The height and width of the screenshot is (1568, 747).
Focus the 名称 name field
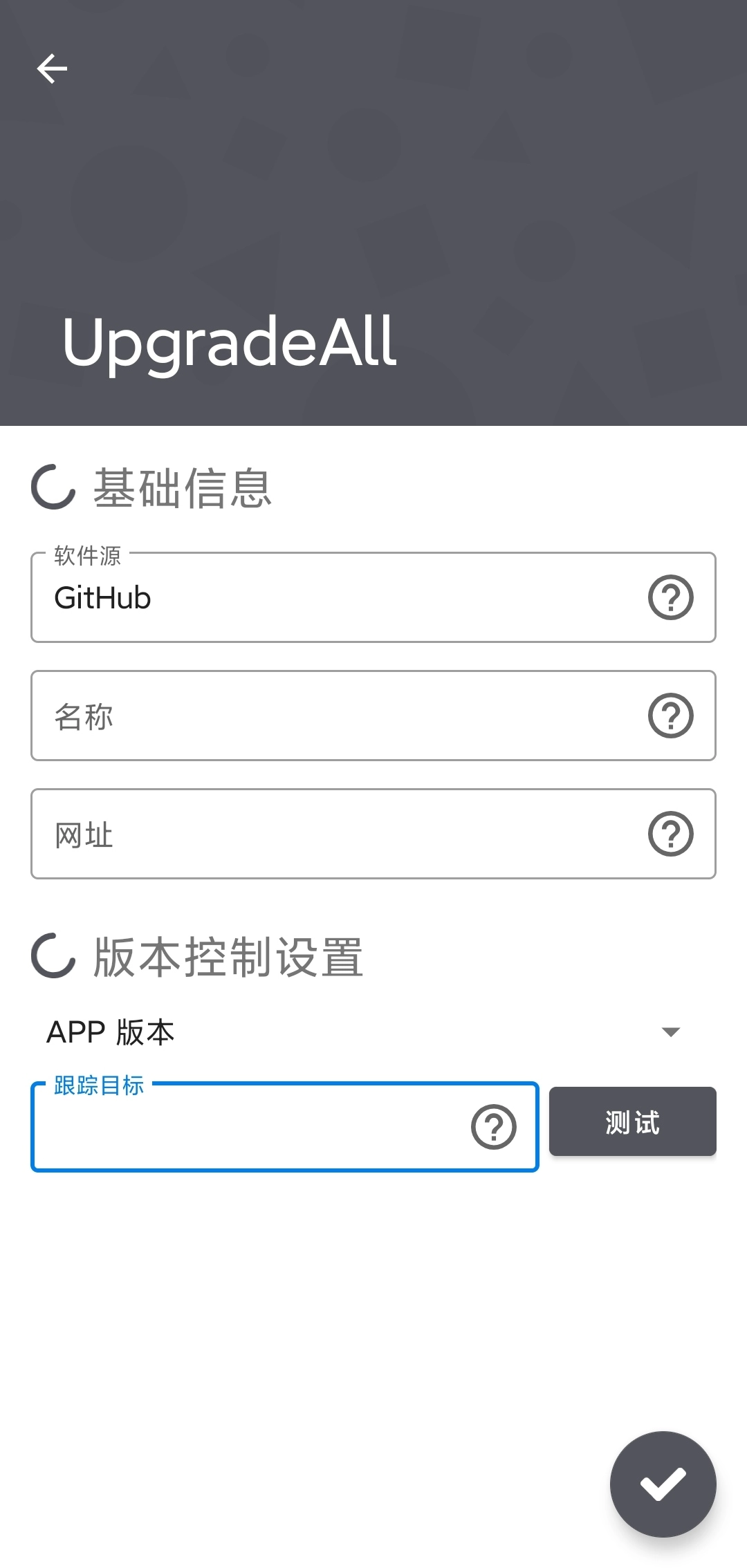tap(332, 716)
